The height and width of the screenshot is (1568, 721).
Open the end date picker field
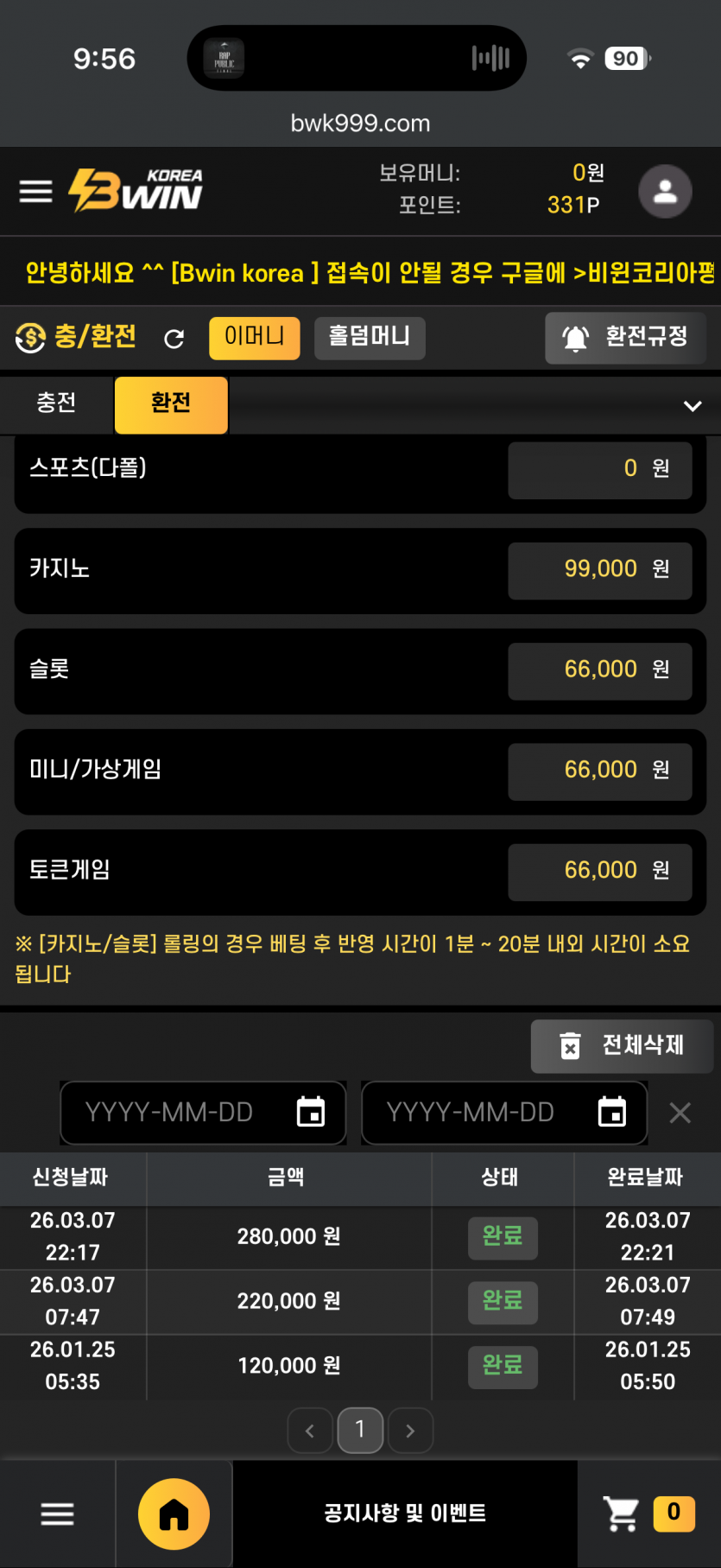click(x=504, y=1112)
